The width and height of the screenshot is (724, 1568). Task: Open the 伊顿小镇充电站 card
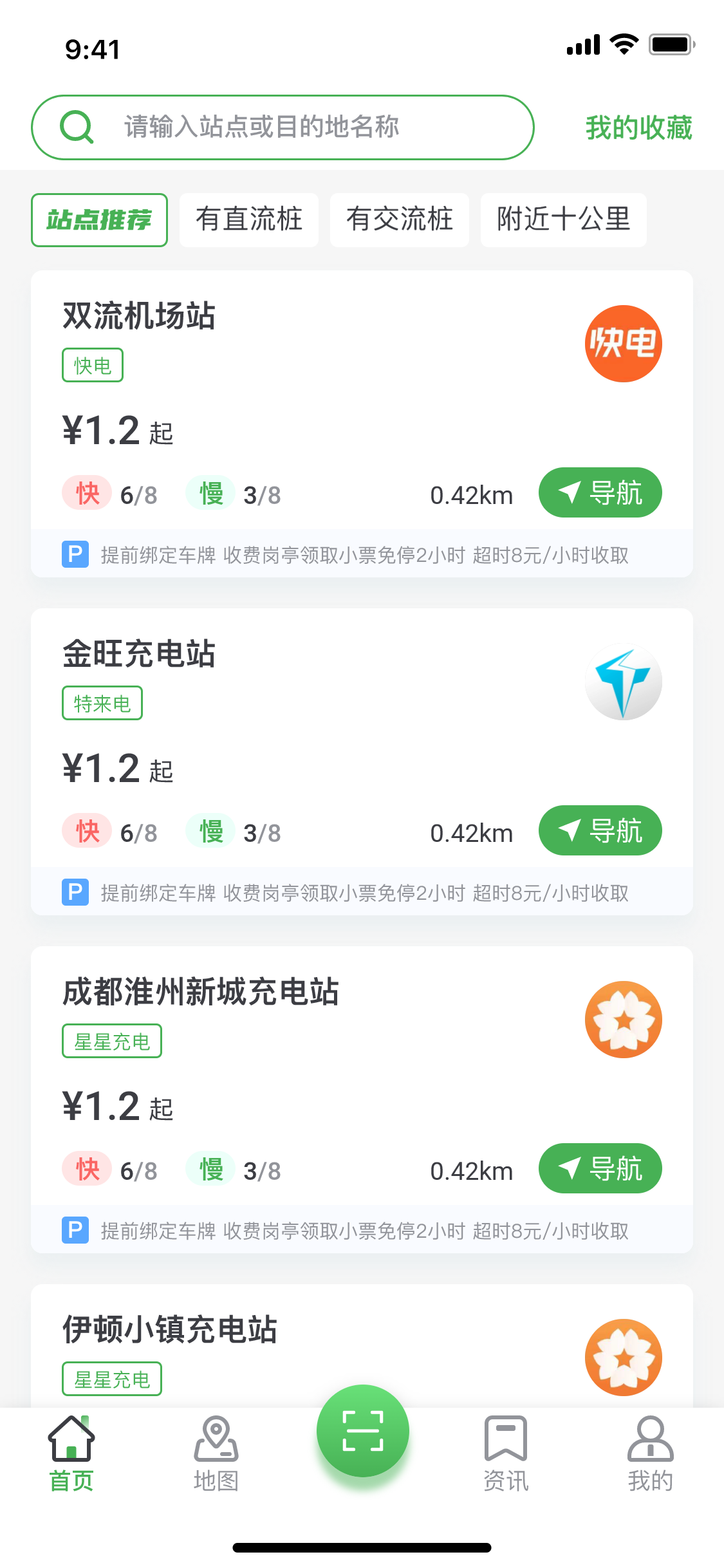[x=362, y=1345]
